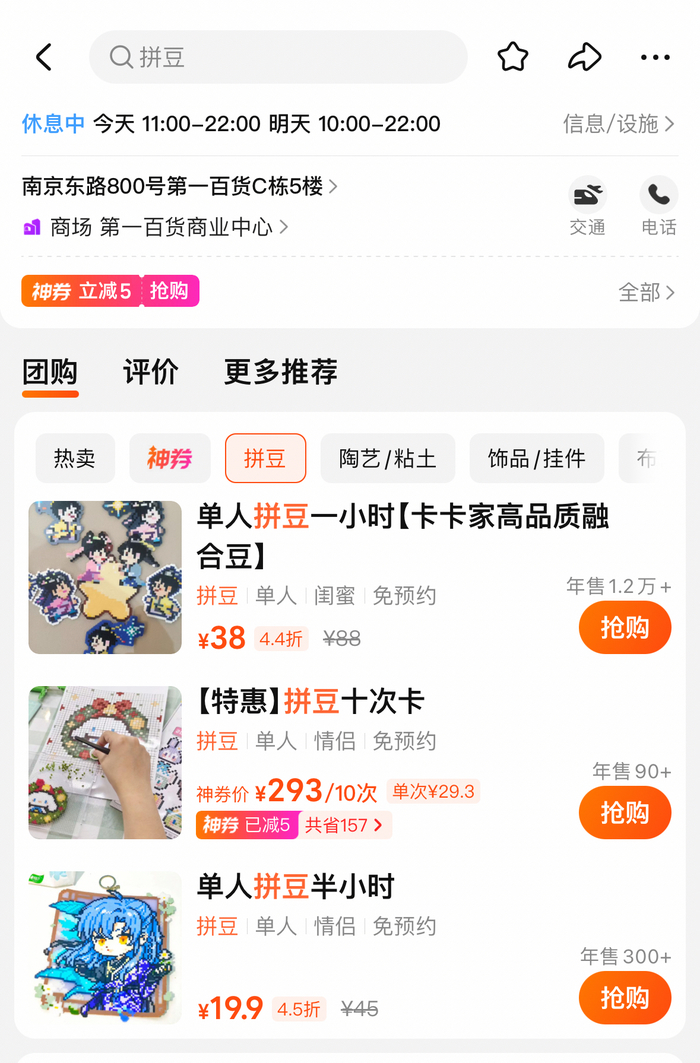The height and width of the screenshot is (1063, 700).
Task: Open the three-dot overflow menu
Action: [x=655, y=57]
